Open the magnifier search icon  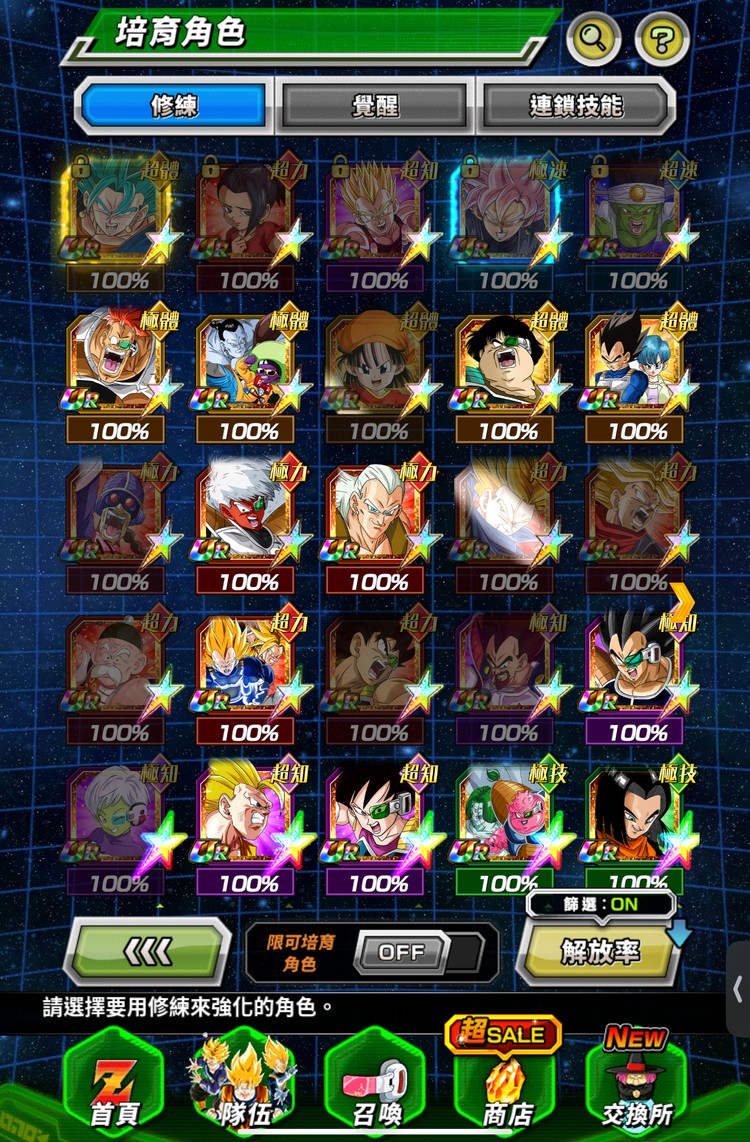coord(594,40)
